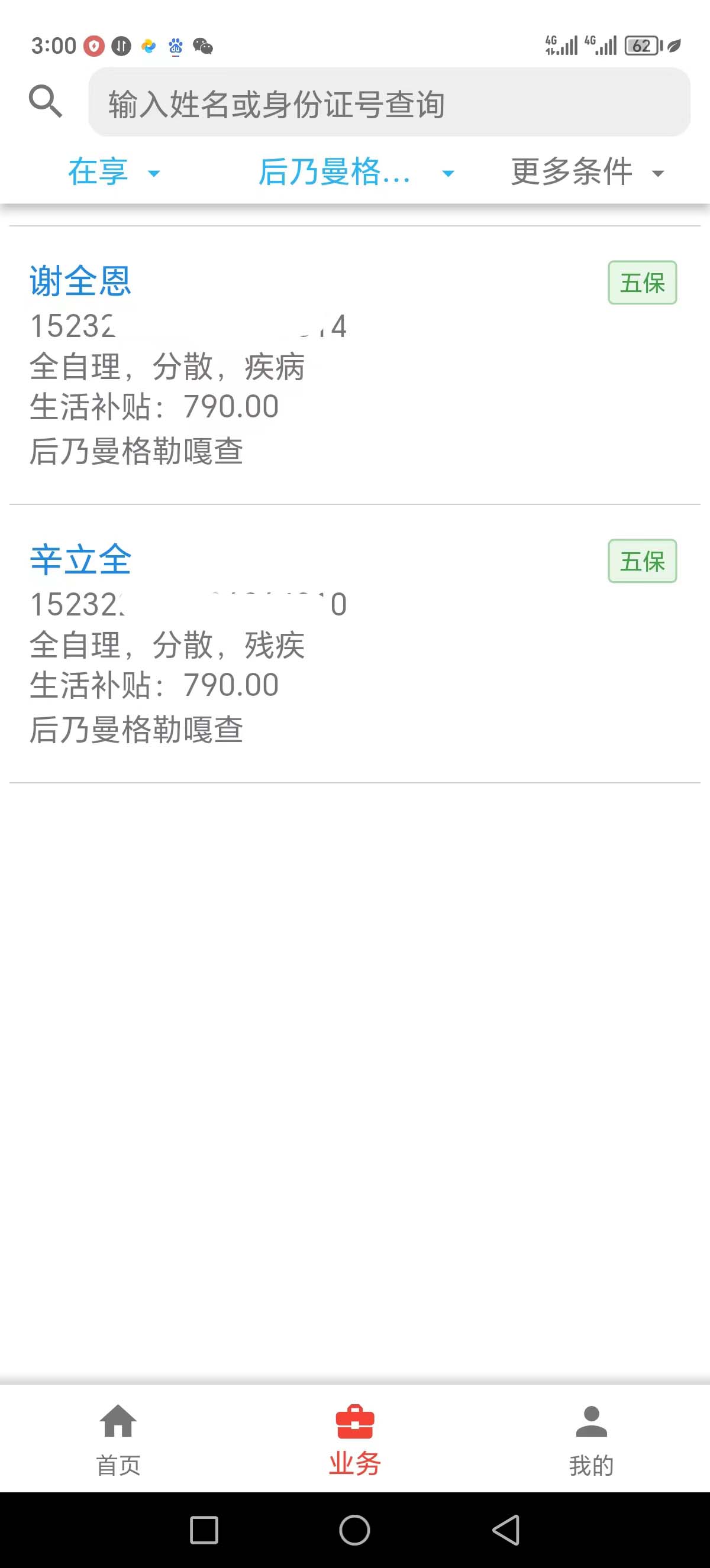Expand the 在享 status dropdown
This screenshot has width=710, height=1568.
point(114,172)
